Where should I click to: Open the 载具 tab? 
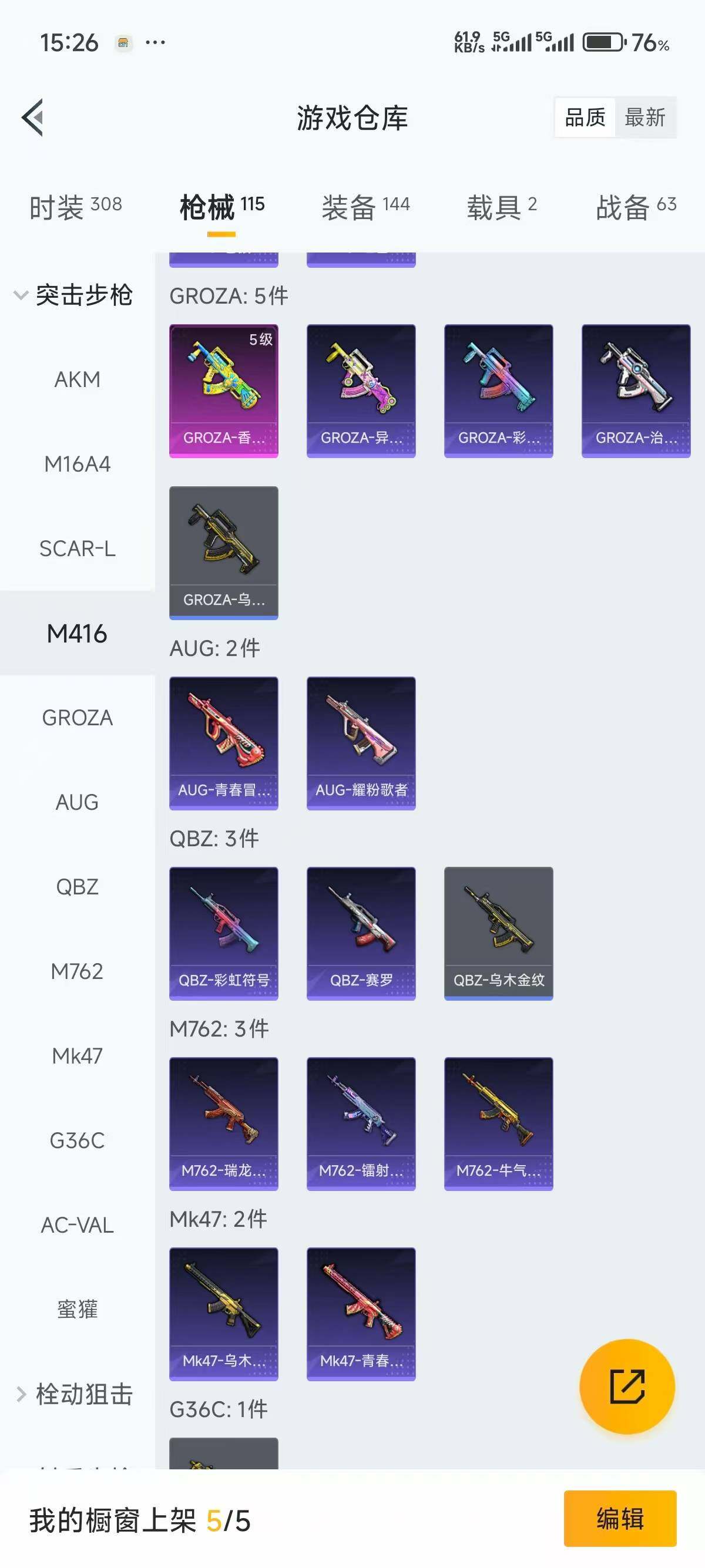tap(502, 207)
